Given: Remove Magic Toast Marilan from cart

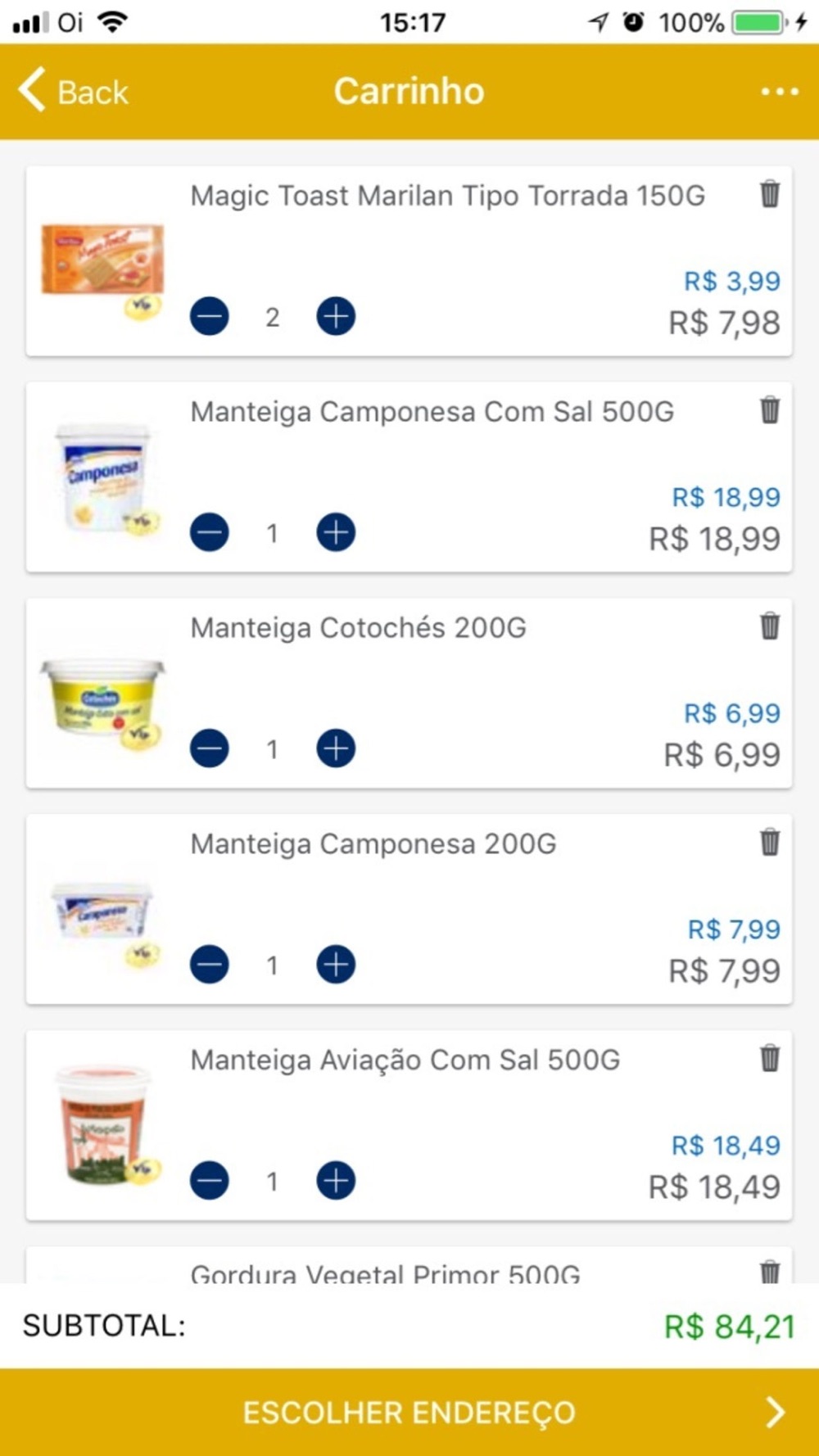Looking at the screenshot, I should (770, 194).
